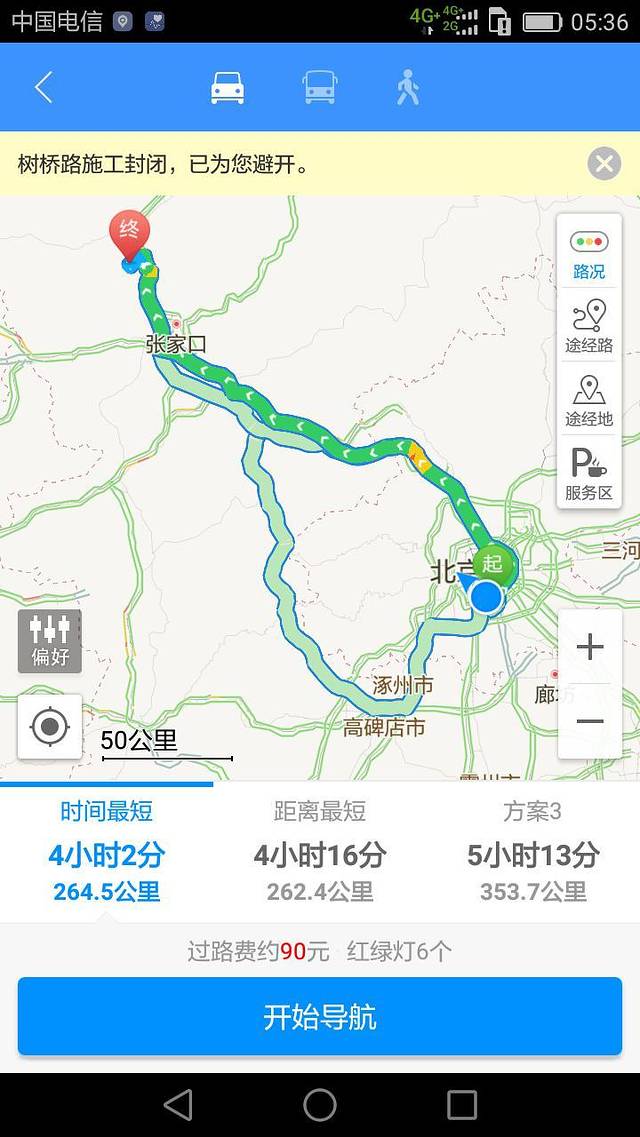Screen dimensions: 640x1137
Task: Zoom out on the map
Action: pyautogui.click(x=590, y=721)
